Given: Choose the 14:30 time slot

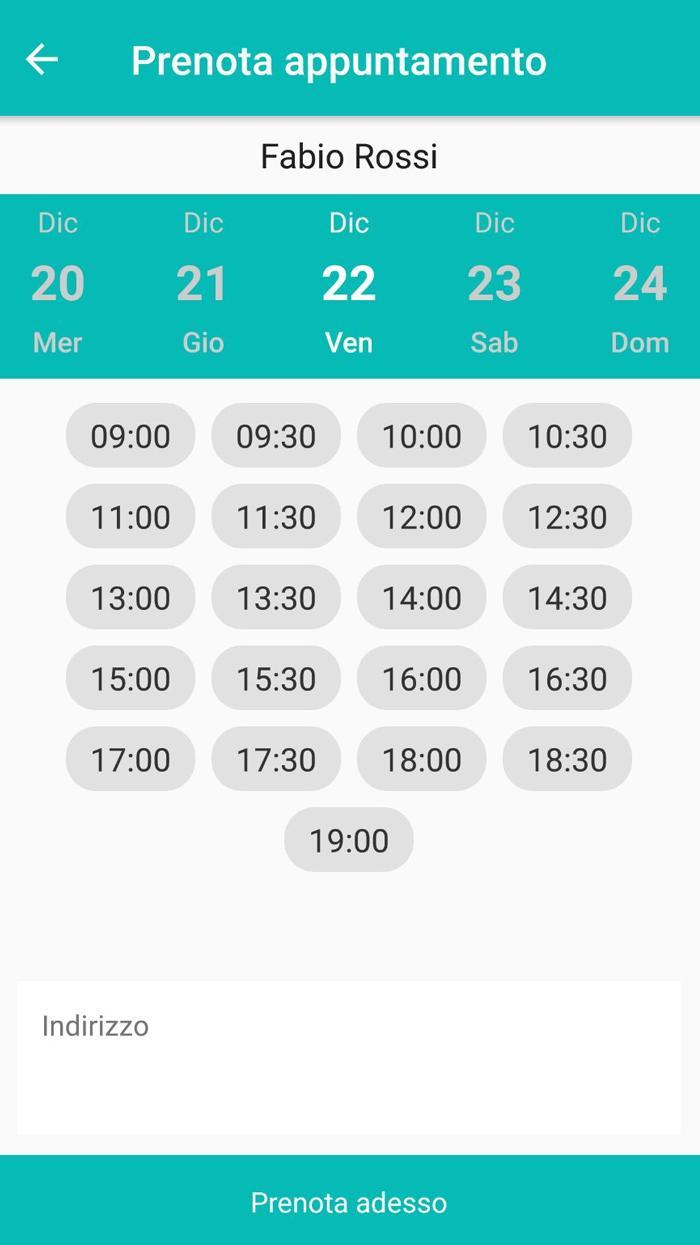Looking at the screenshot, I should coord(567,598).
